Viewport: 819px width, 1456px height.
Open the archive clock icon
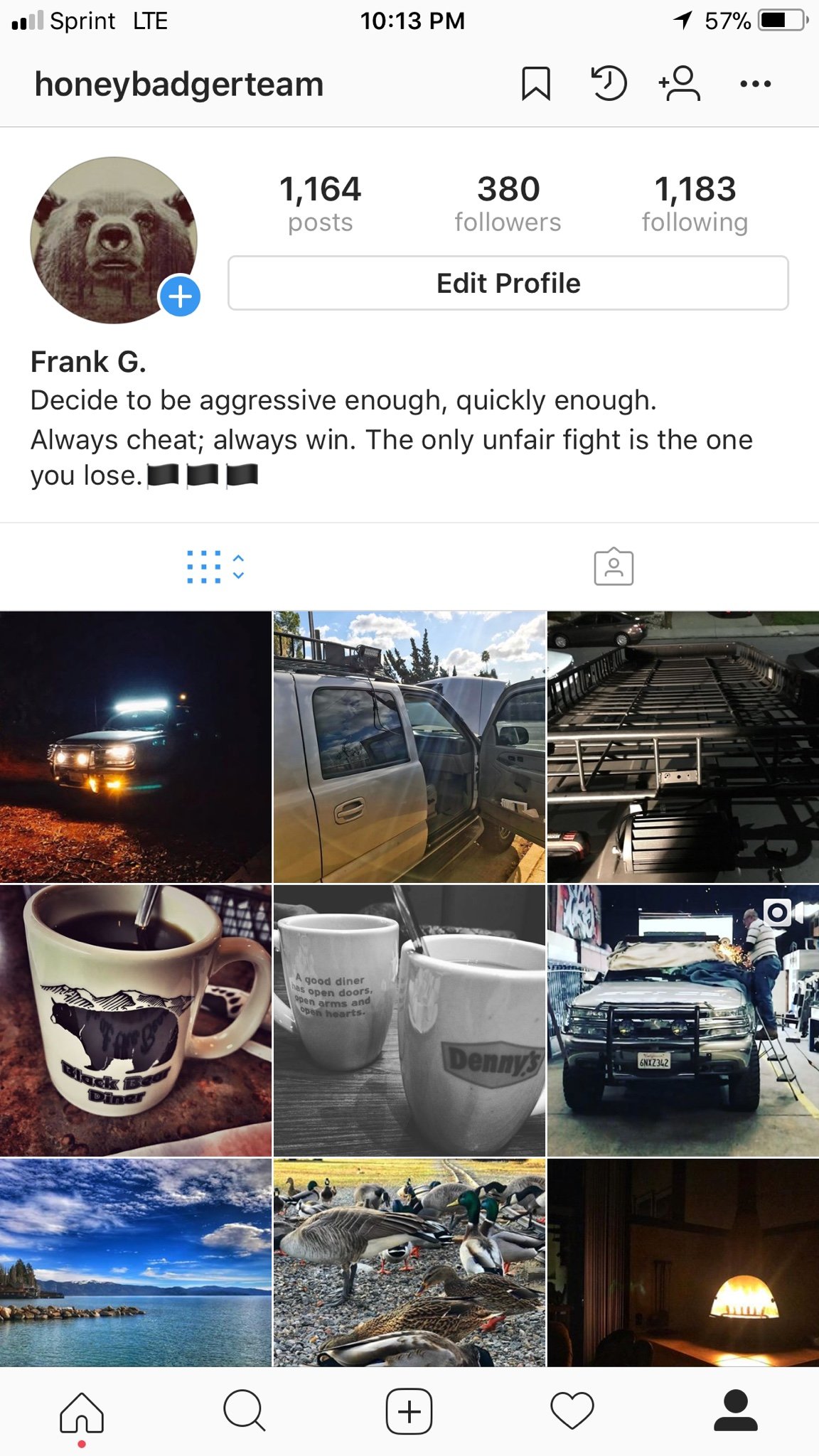(x=609, y=84)
